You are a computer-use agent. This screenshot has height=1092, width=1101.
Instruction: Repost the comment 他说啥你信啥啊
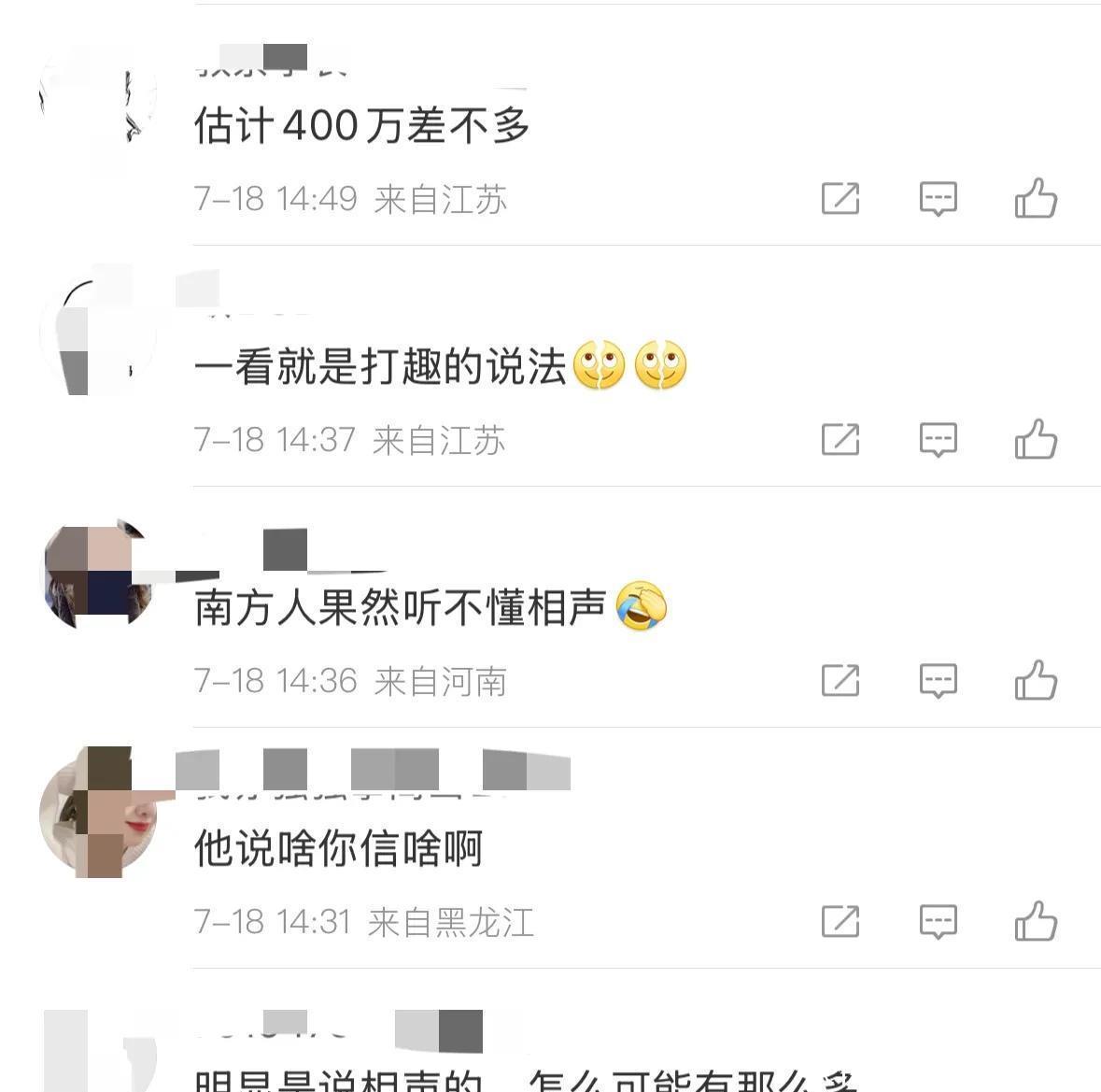point(840,921)
